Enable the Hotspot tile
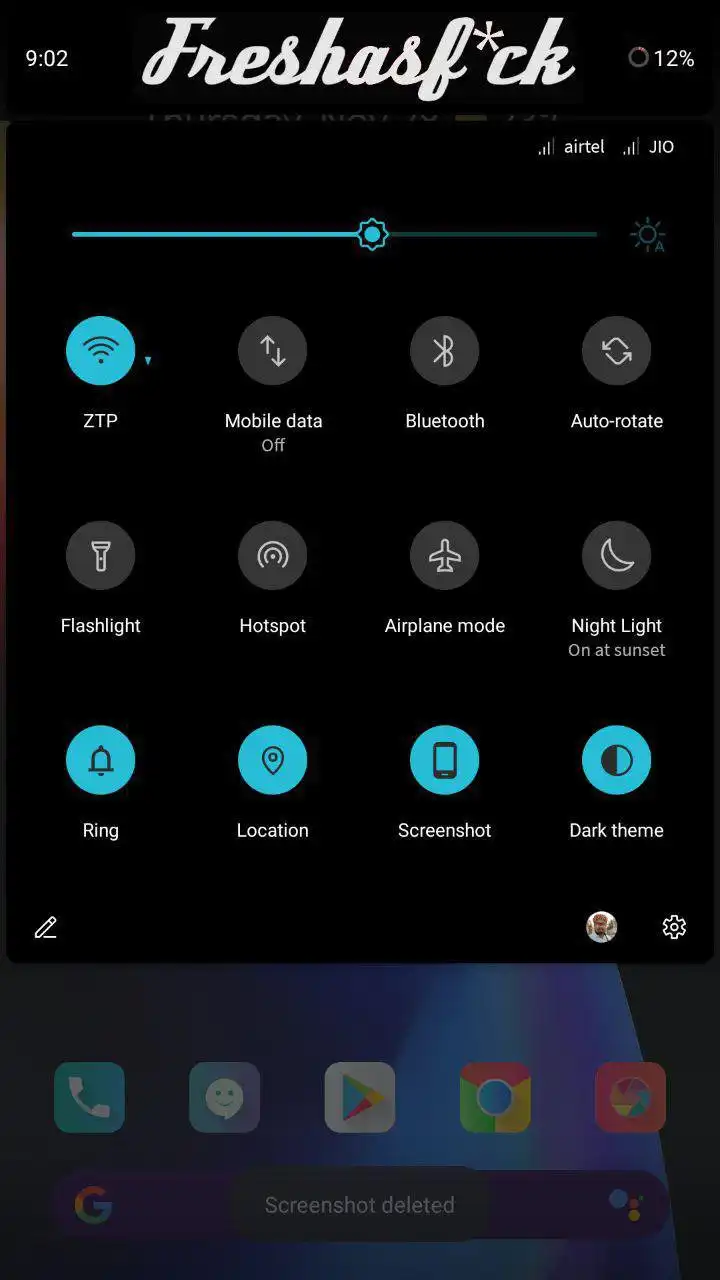Image resolution: width=720 pixels, height=1280 pixels. tap(272, 555)
